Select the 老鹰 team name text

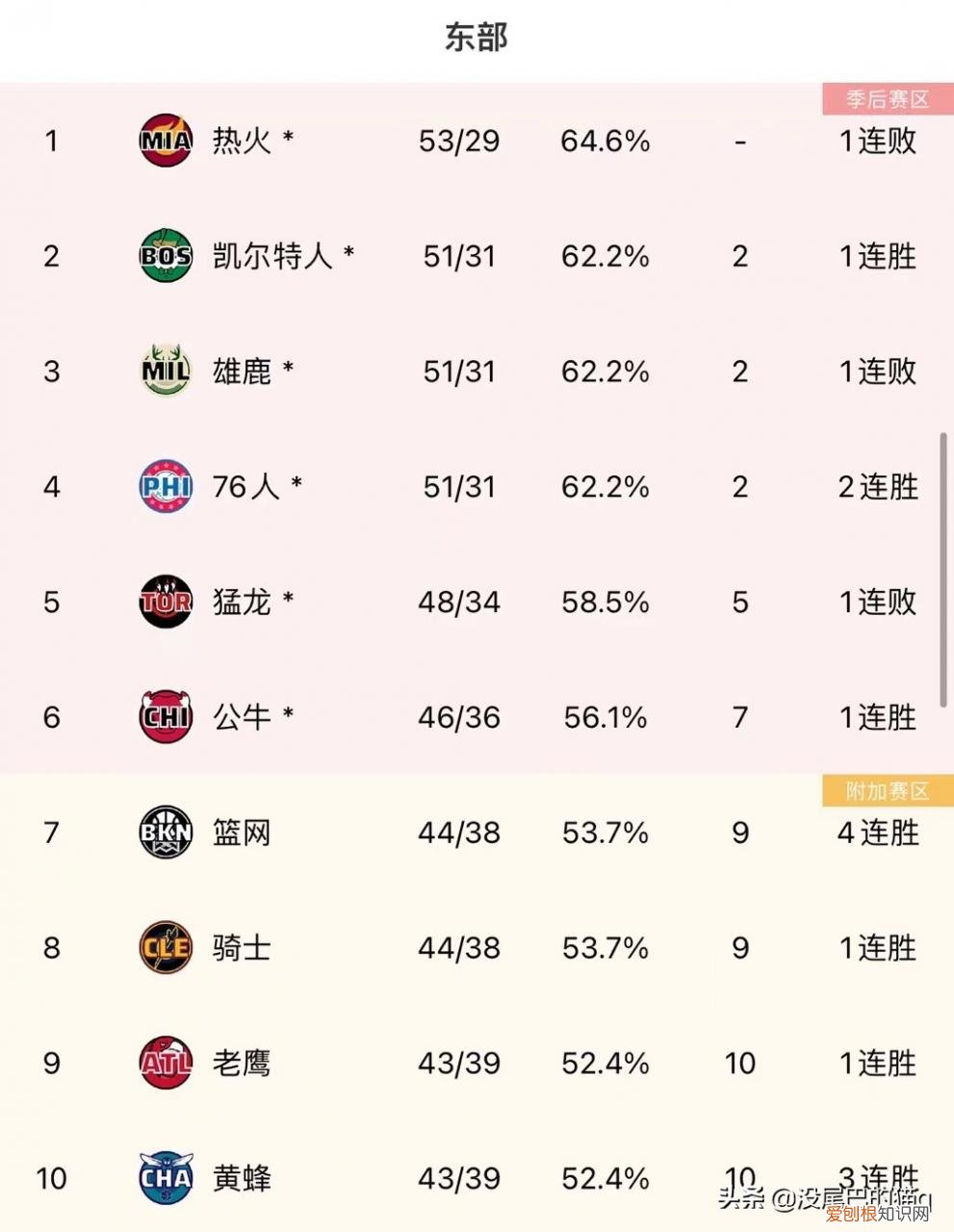click(x=242, y=1064)
